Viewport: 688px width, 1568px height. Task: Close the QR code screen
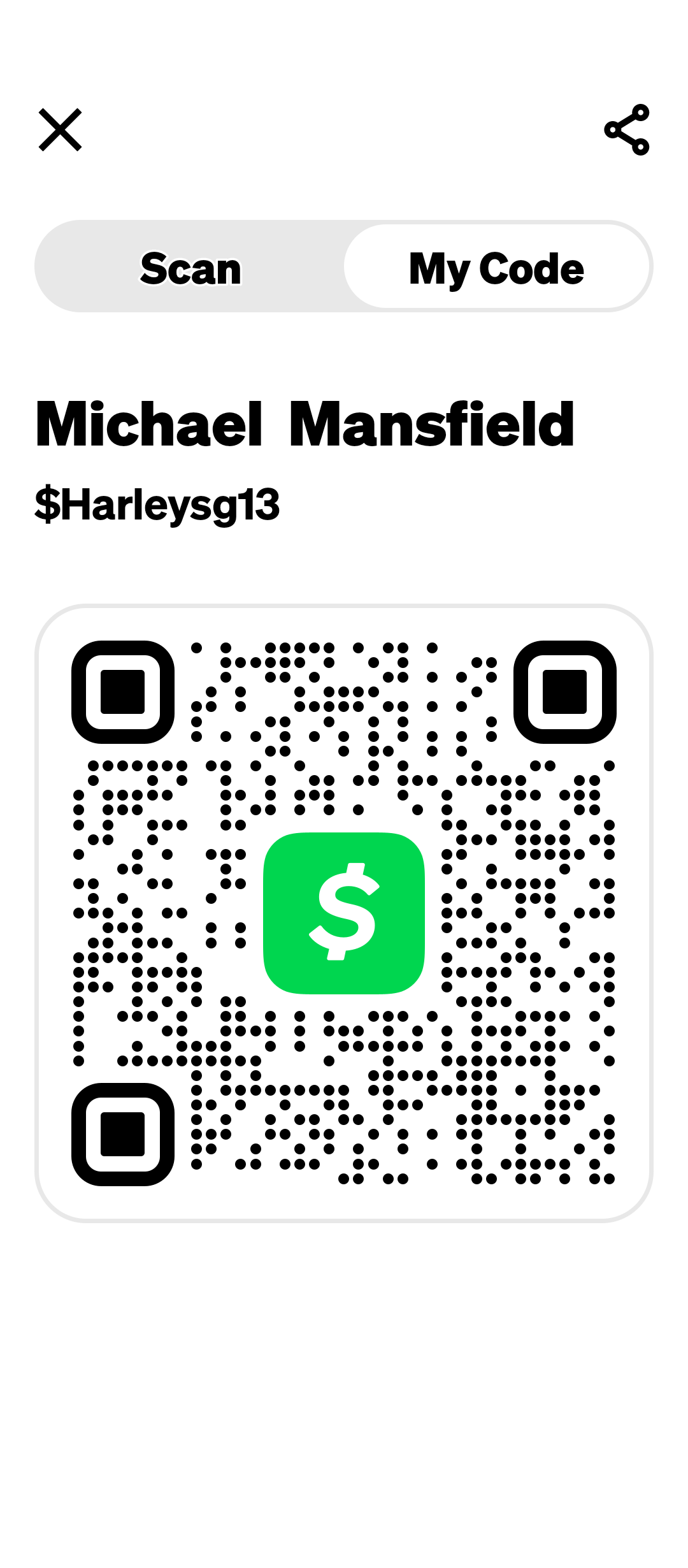click(x=61, y=130)
